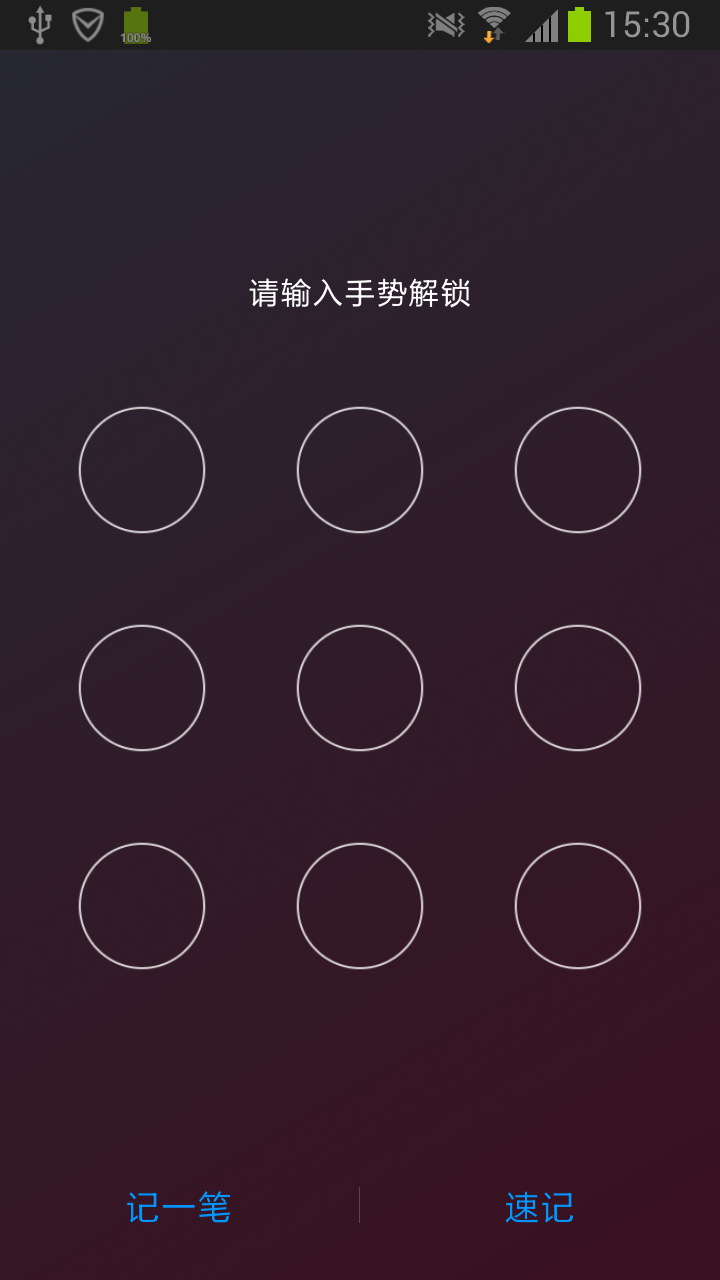The image size is (720, 1280).
Task: Tap the top-left pattern dot
Action: pos(142,470)
